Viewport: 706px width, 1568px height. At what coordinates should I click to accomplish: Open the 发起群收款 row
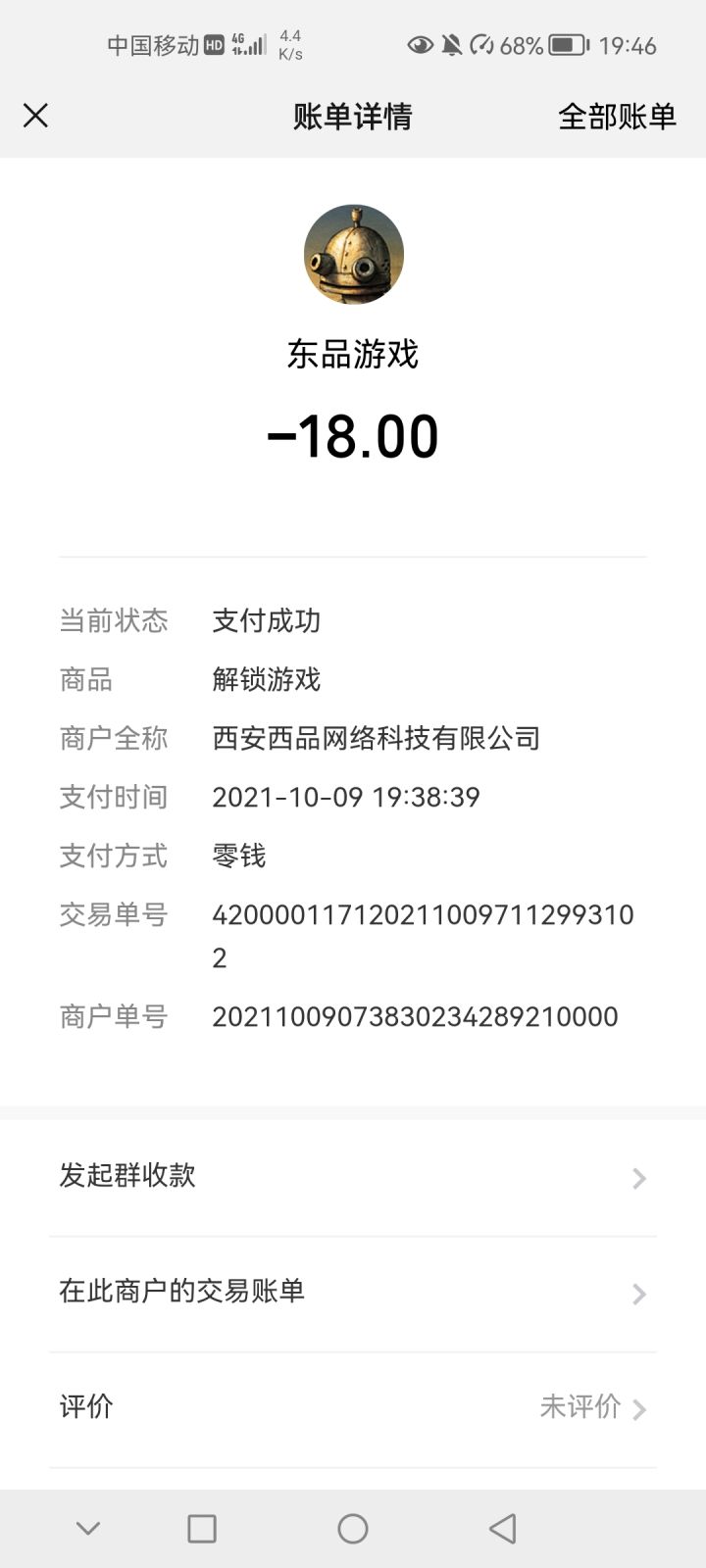click(x=353, y=1176)
